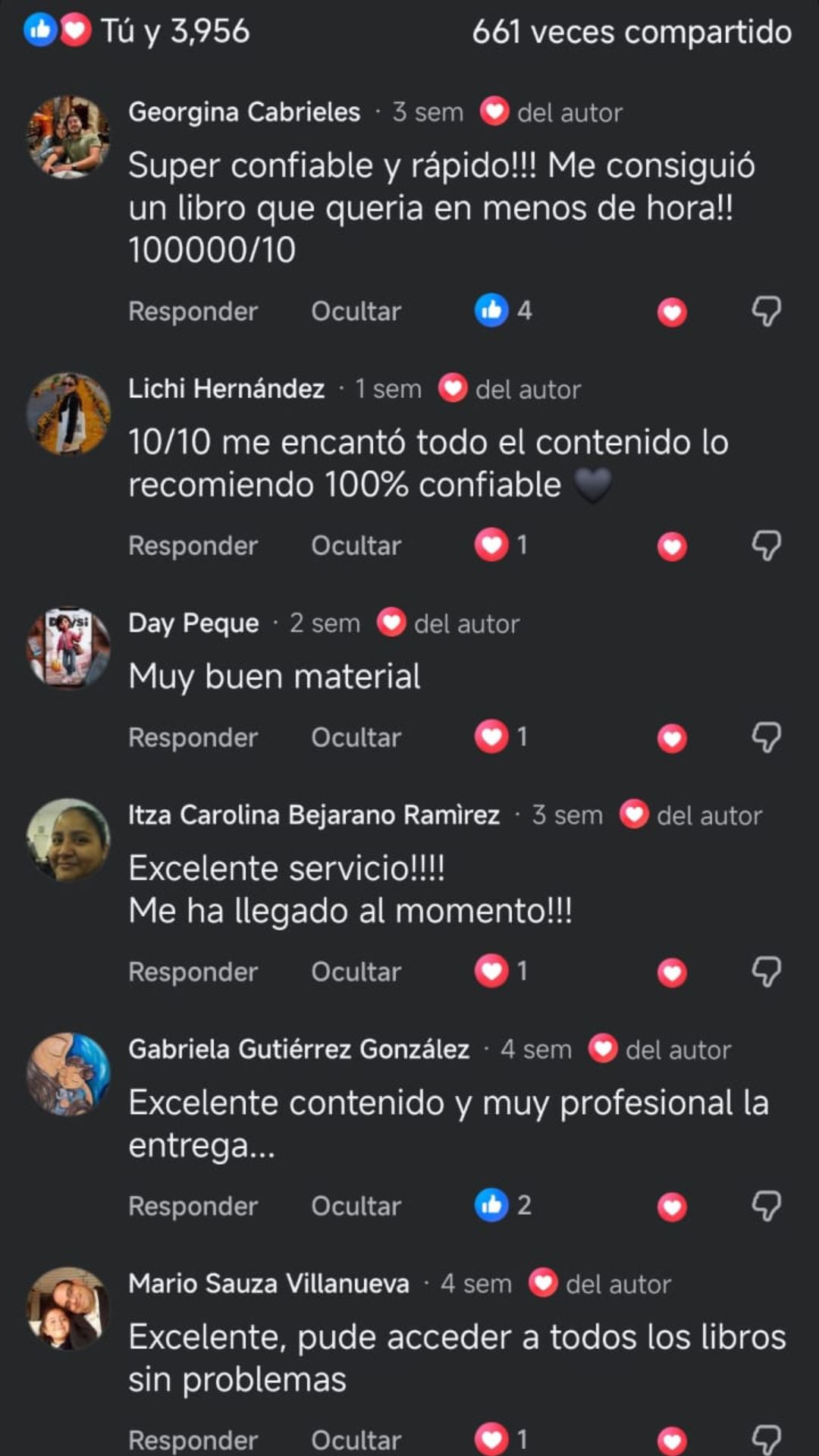Reply to Gabriela Gutiérrez González's comment
819x1456 pixels.
point(193,1207)
